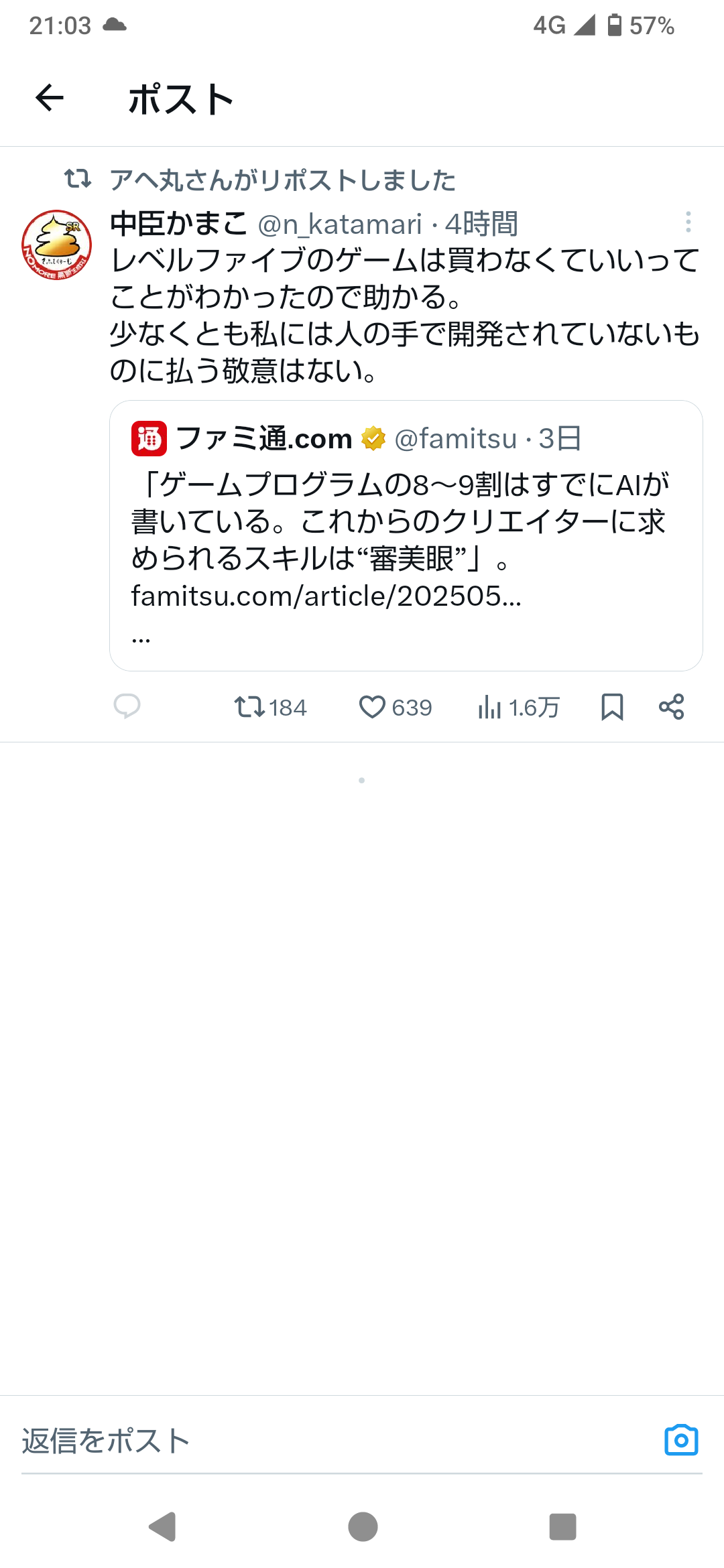Repost this post with 184 reposts
Image resolution: width=724 pixels, height=1568 pixels.
(x=269, y=708)
